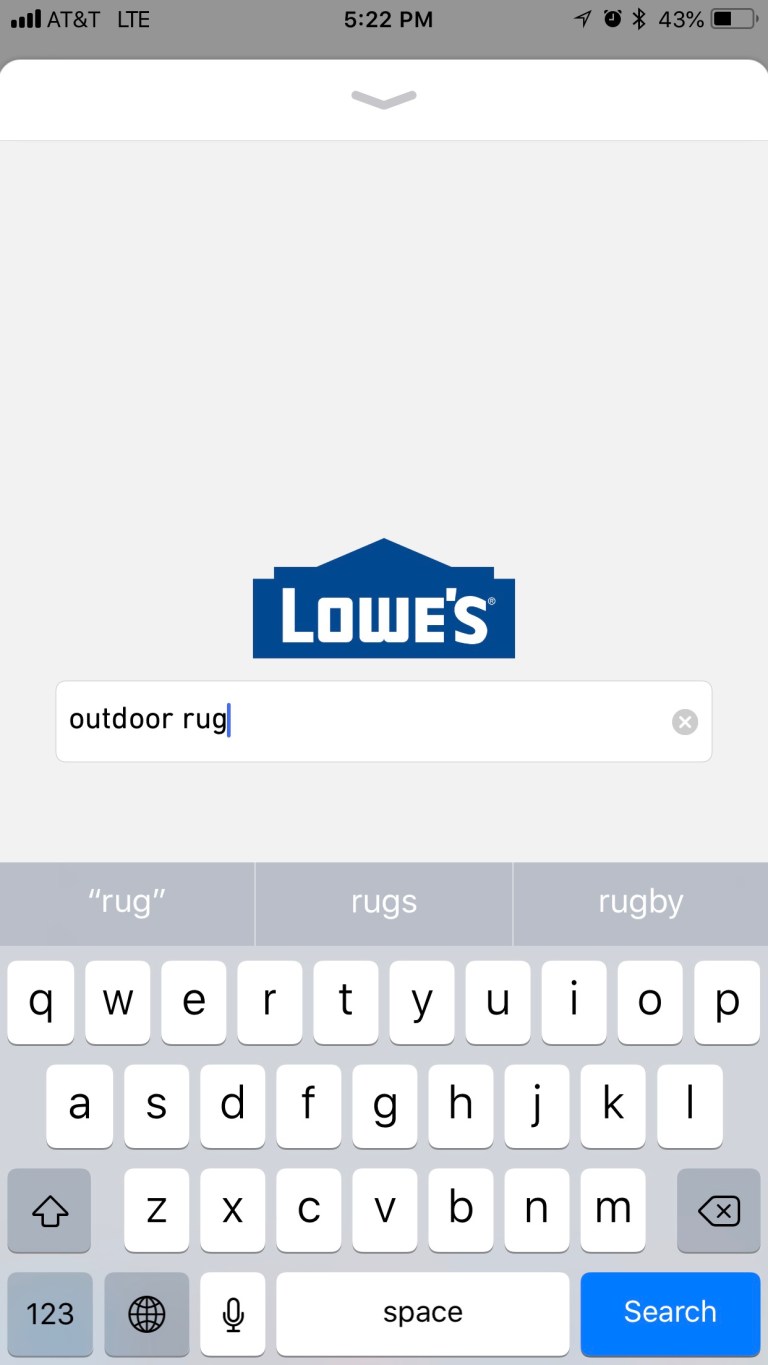Tap the space bar

click(x=422, y=1314)
